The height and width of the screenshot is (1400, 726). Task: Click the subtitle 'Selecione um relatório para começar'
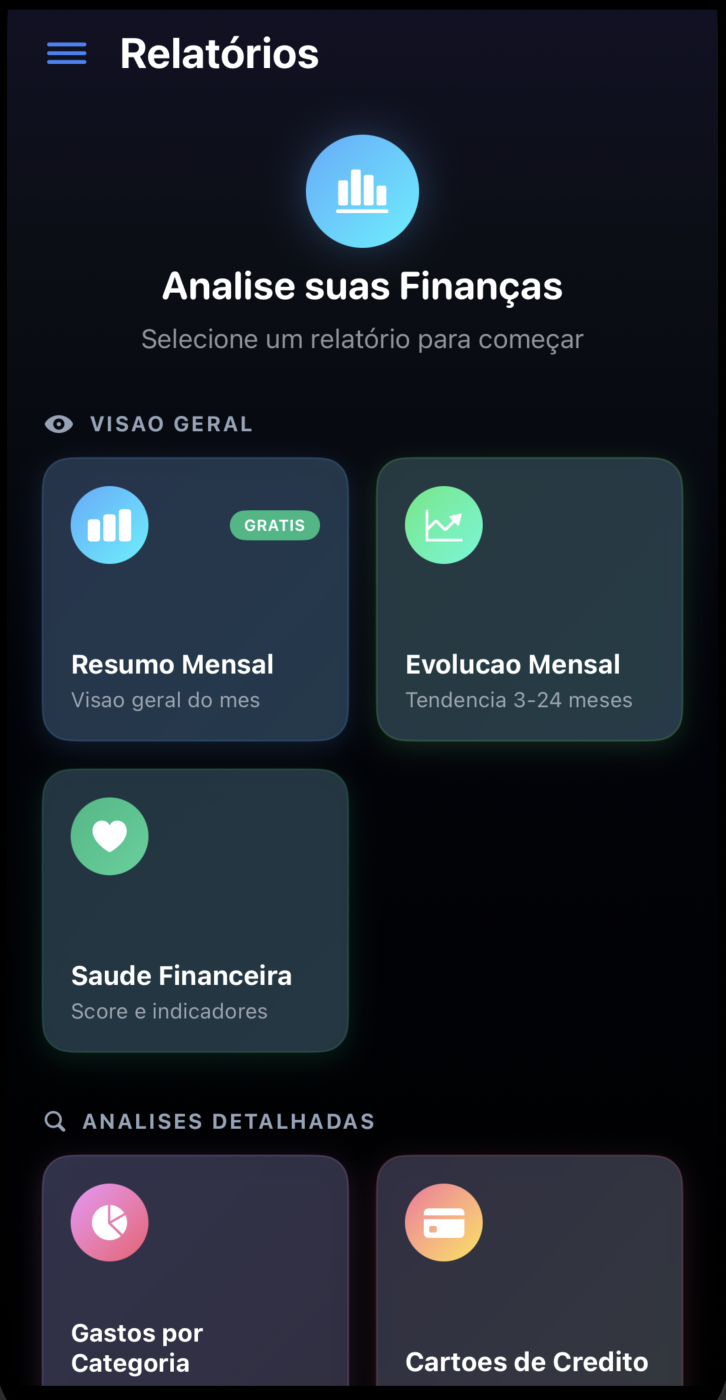362,339
